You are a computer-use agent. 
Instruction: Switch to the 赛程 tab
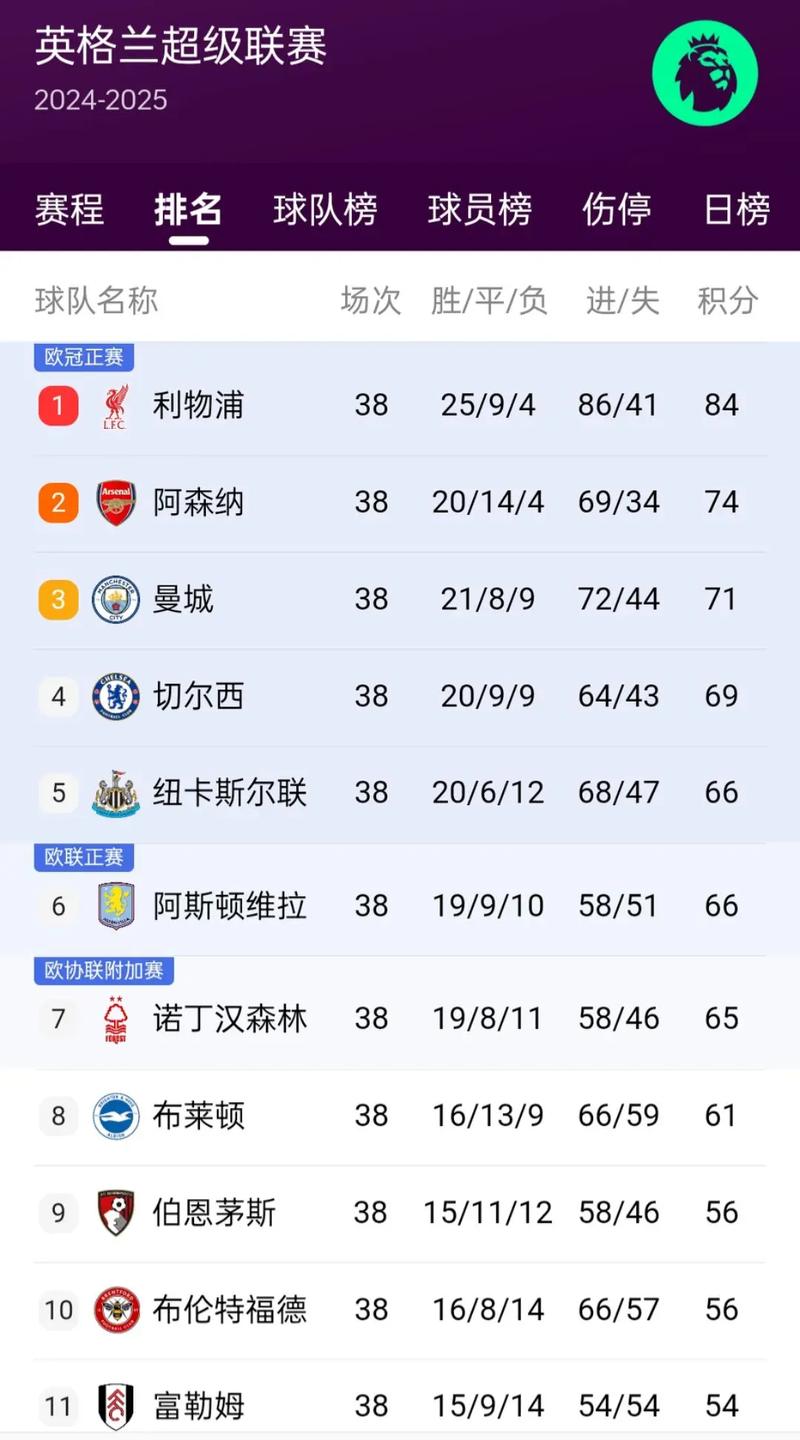[69, 210]
